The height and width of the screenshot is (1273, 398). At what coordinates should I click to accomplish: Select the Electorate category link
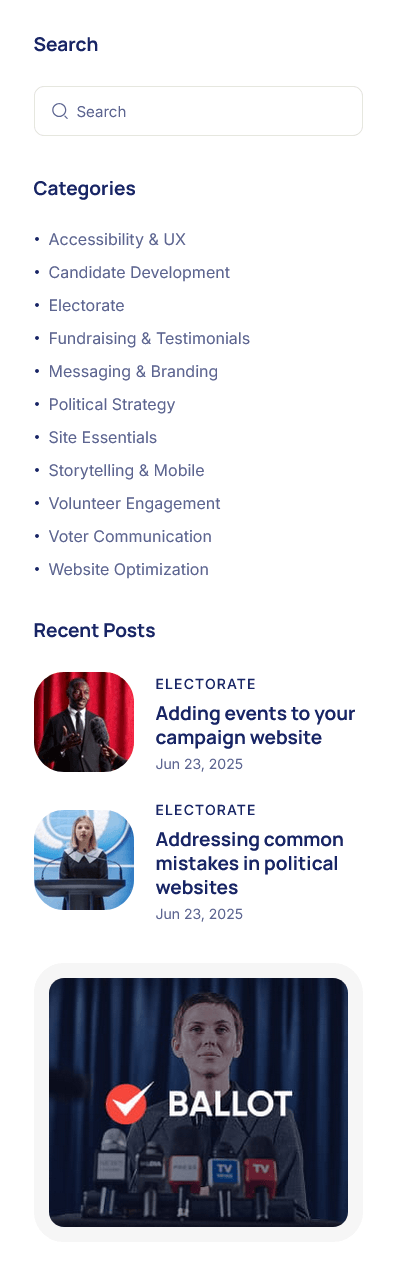pyautogui.click(x=87, y=306)
